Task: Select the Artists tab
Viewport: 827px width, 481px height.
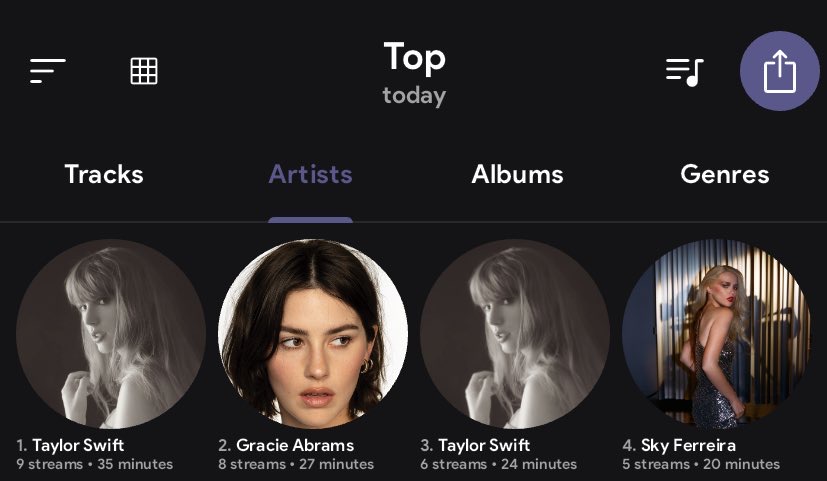Action: tap(310, 175)
